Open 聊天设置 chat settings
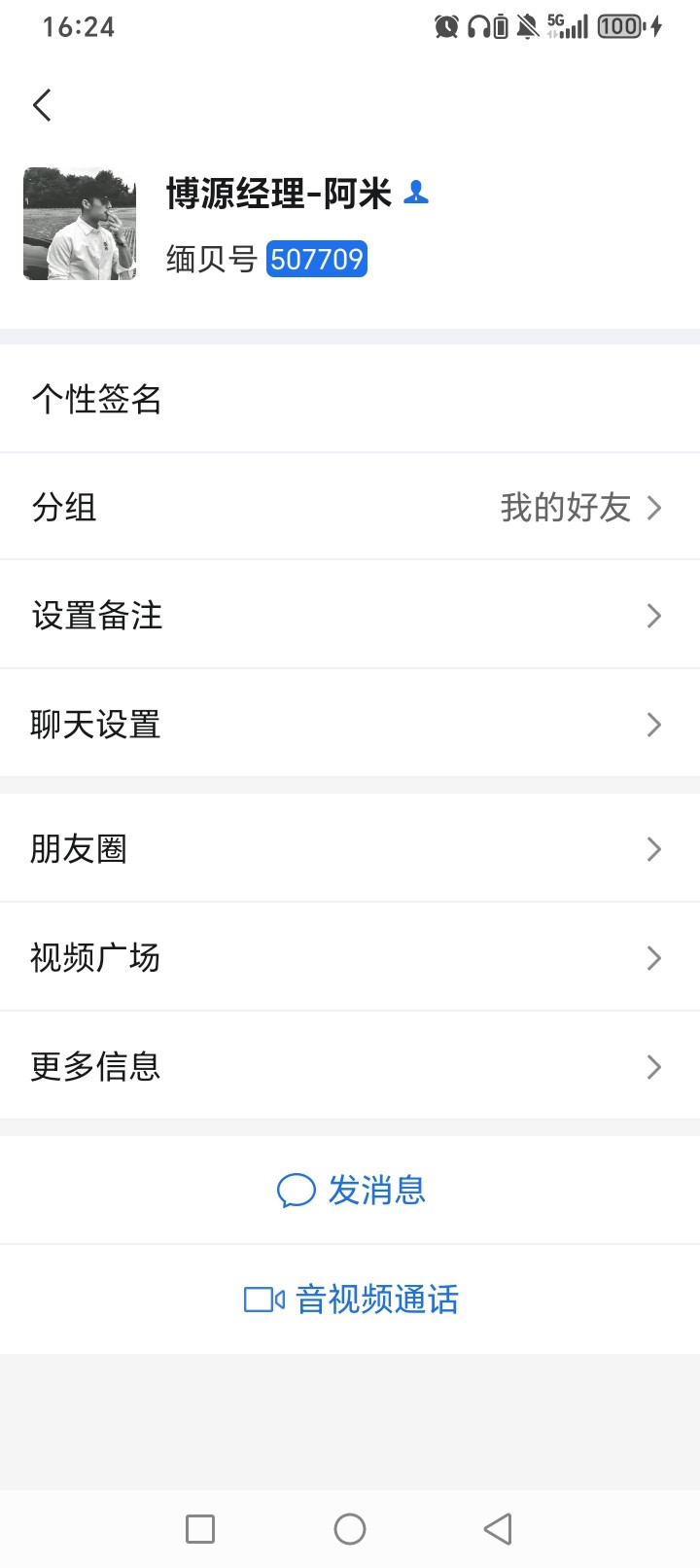 pos(350,724)
